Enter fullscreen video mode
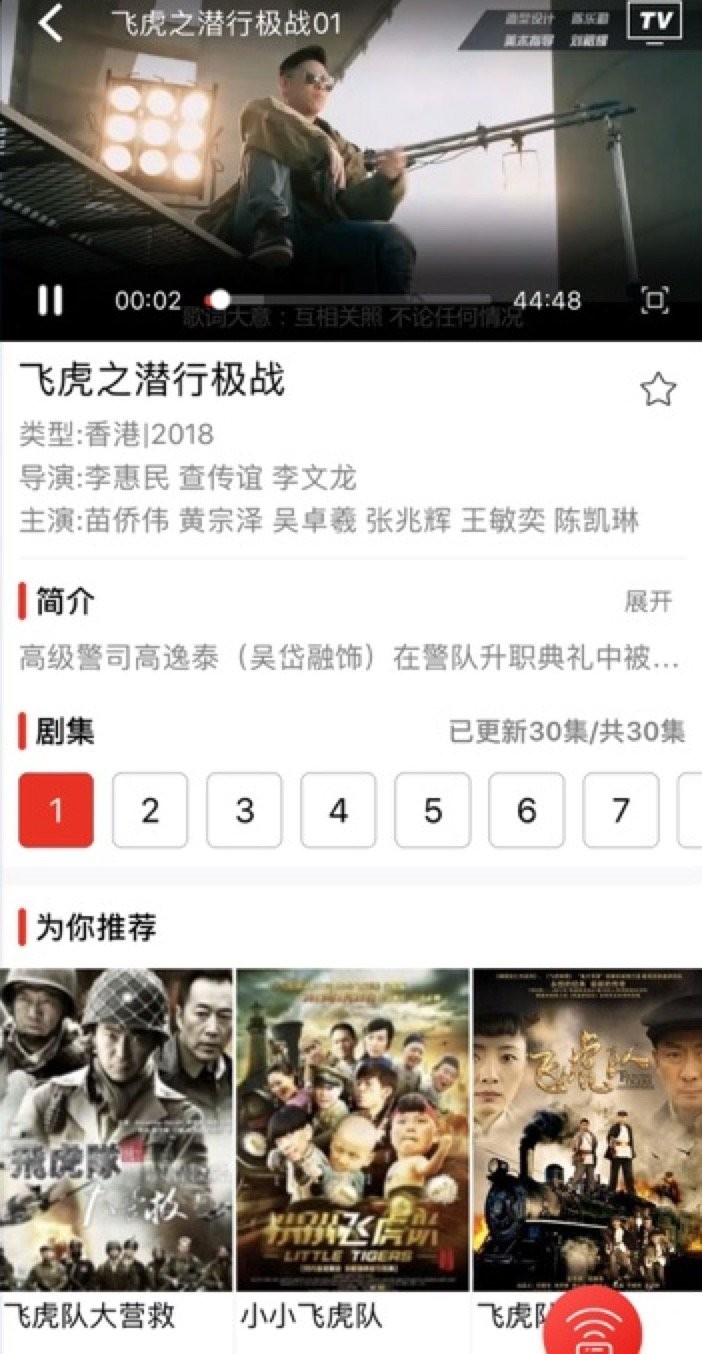Image resolution: width=702 pixels, height=1354 pixels. (655, 300)
